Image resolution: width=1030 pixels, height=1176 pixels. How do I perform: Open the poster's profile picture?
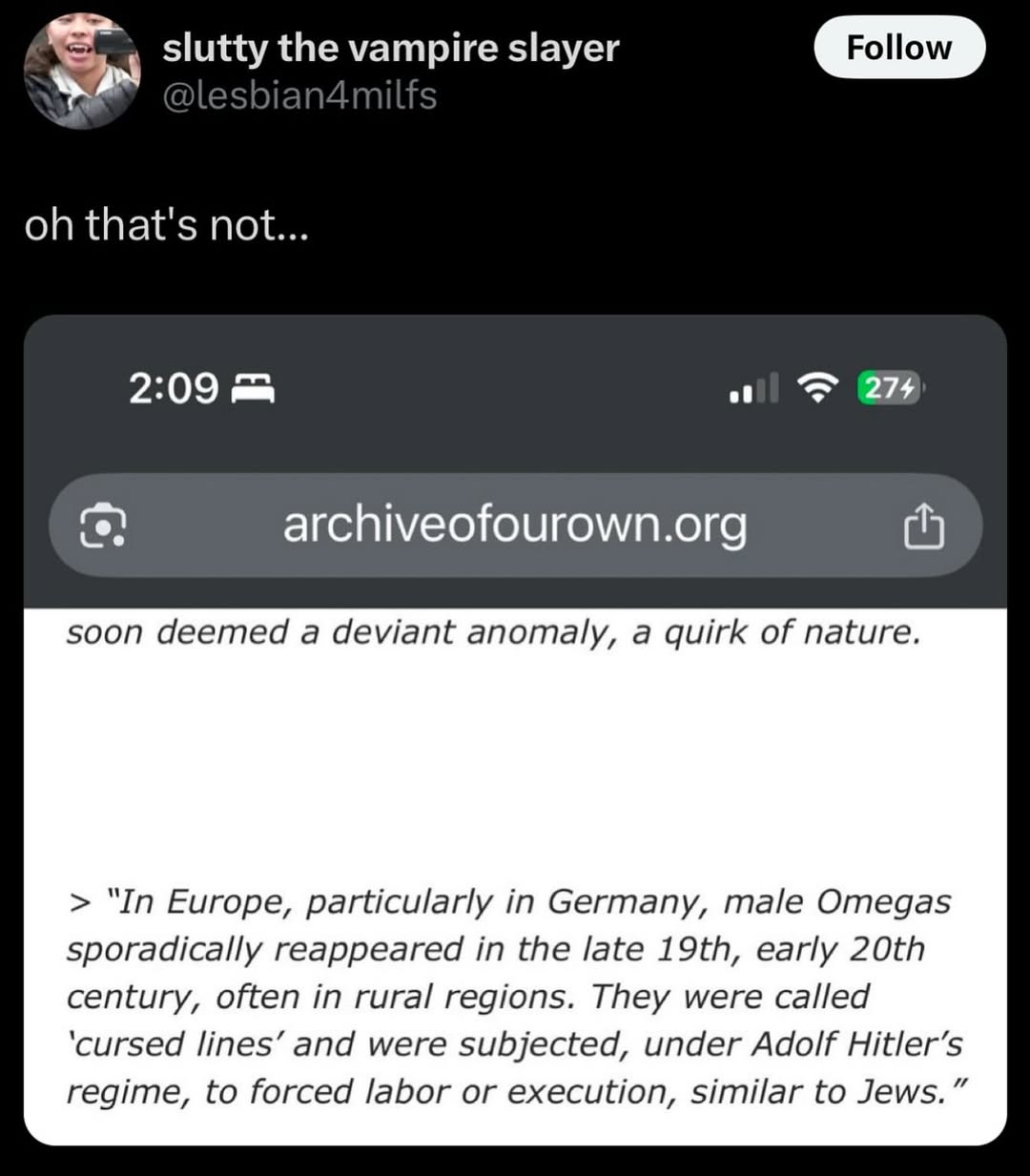(x=82, y=71)
